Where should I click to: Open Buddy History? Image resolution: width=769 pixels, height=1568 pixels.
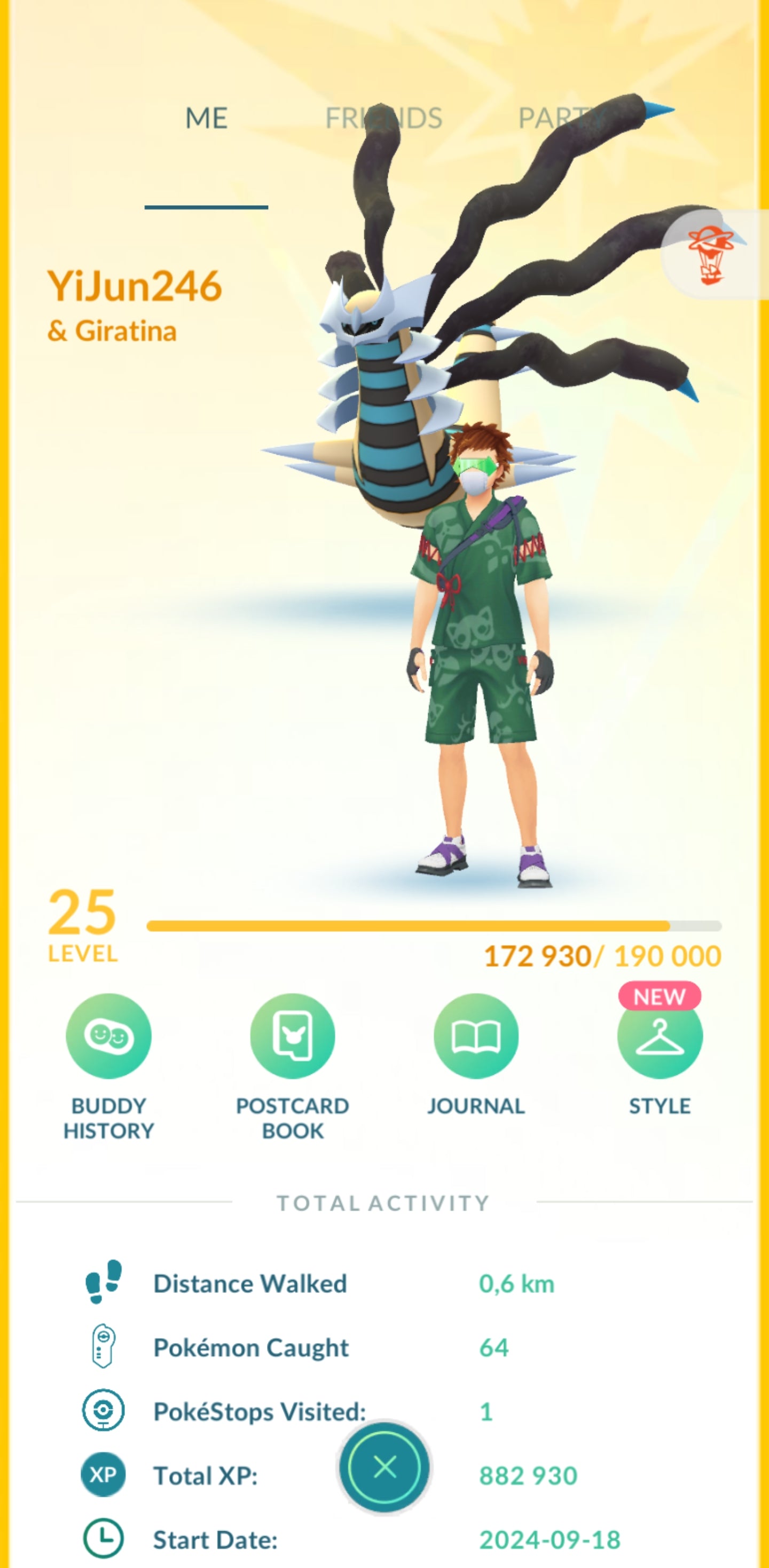coord(109,1036)
